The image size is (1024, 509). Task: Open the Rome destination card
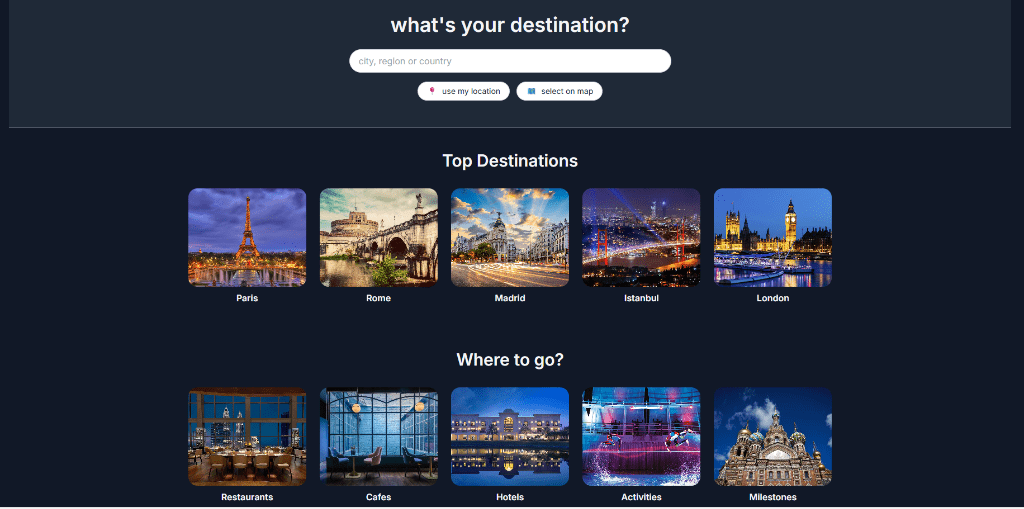click(x=378, y=238)
